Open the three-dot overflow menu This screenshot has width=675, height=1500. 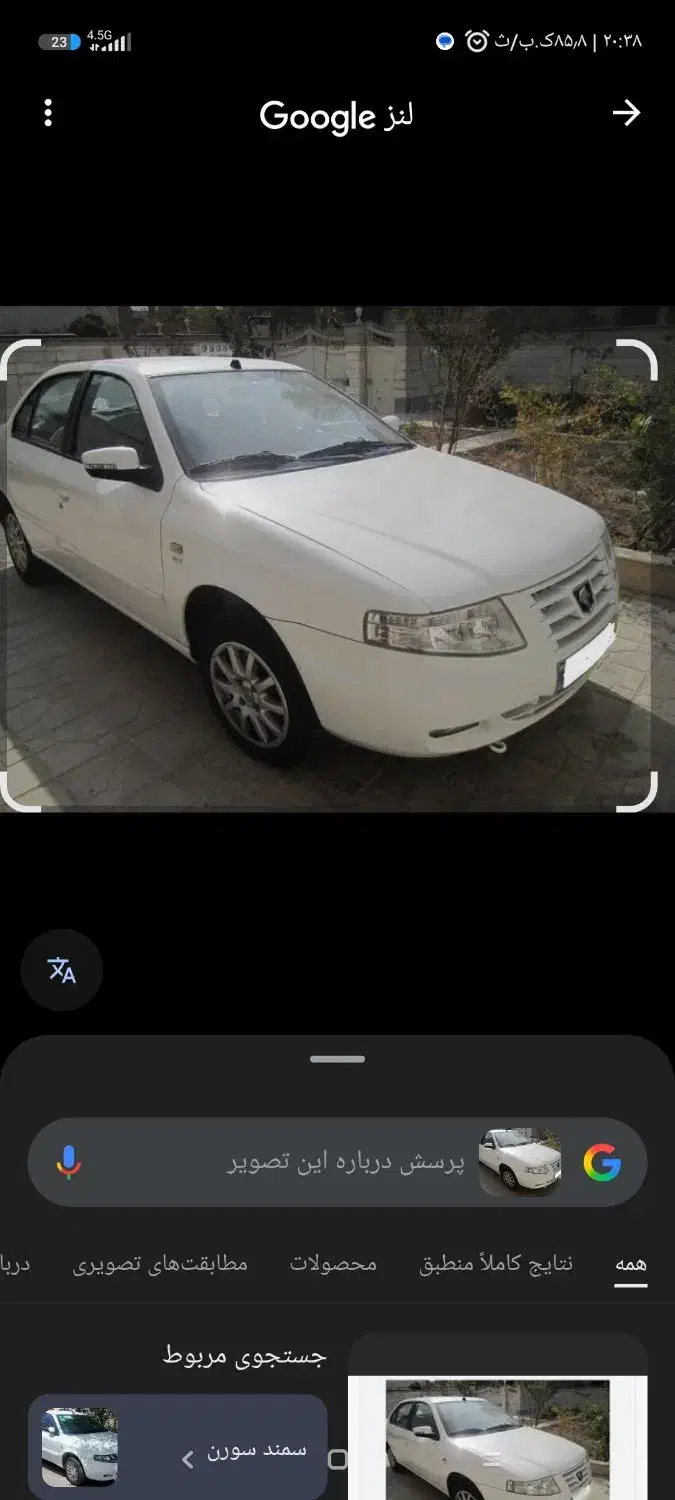tap(48, 113)
